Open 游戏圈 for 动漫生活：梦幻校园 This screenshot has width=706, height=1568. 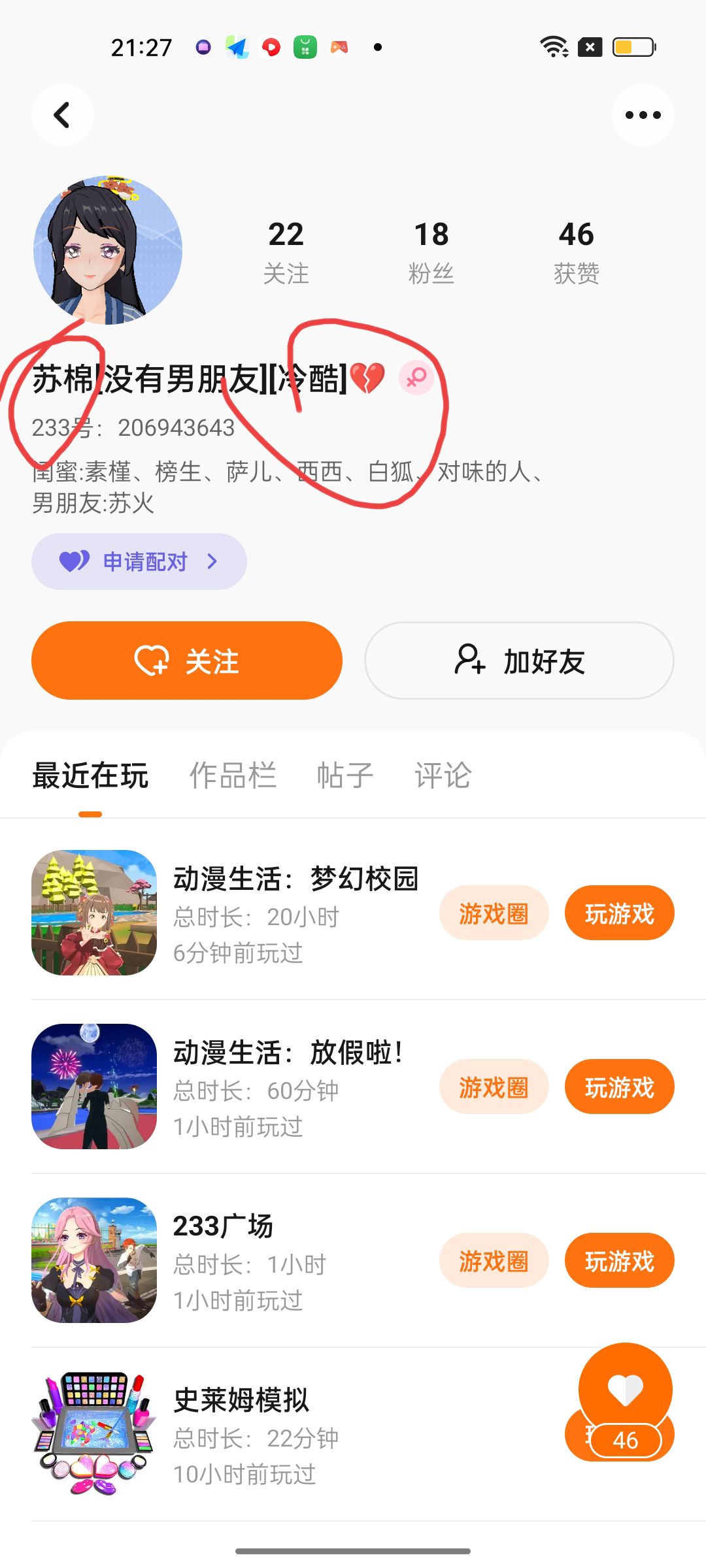pyautogui.click(x=494, y=913)
